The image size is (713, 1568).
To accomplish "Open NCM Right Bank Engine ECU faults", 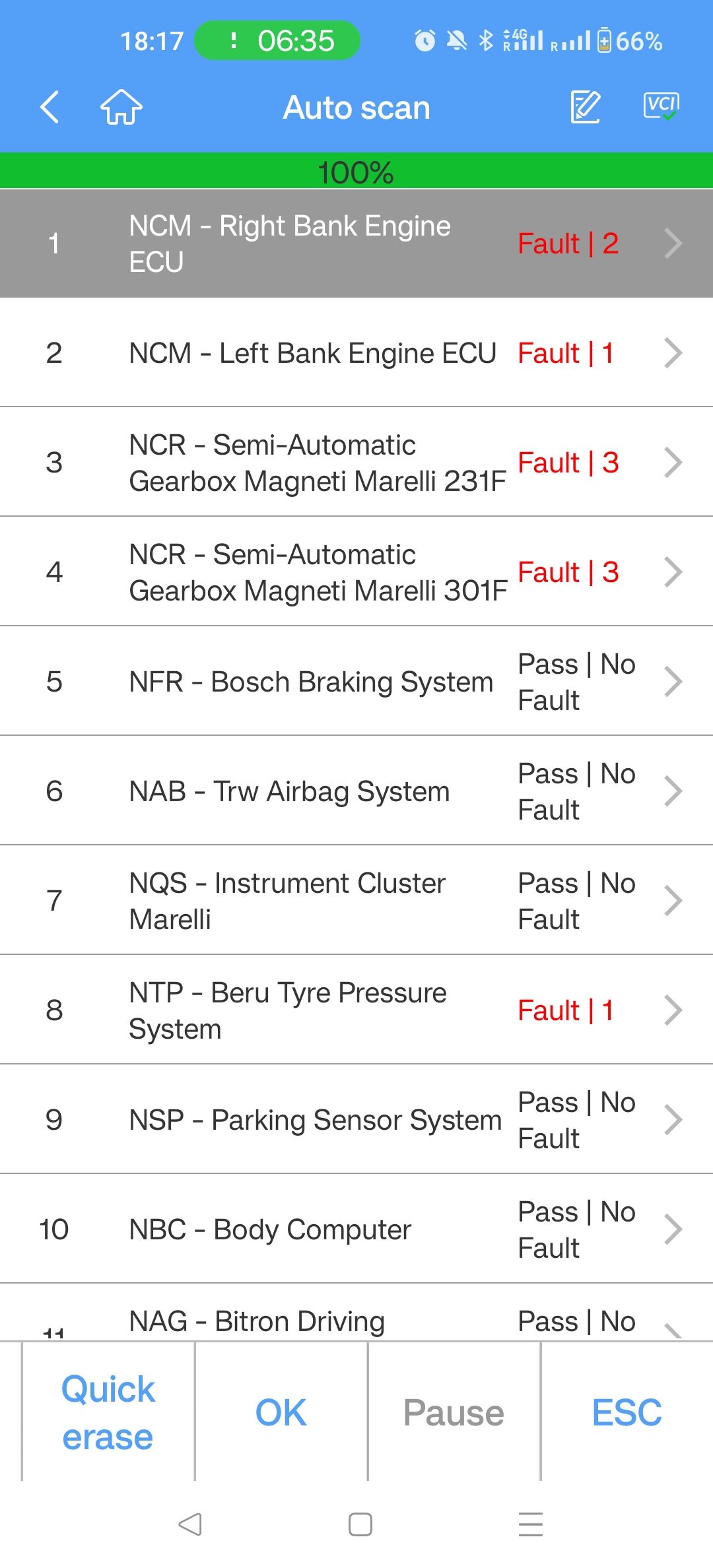I will coord(356,244).
